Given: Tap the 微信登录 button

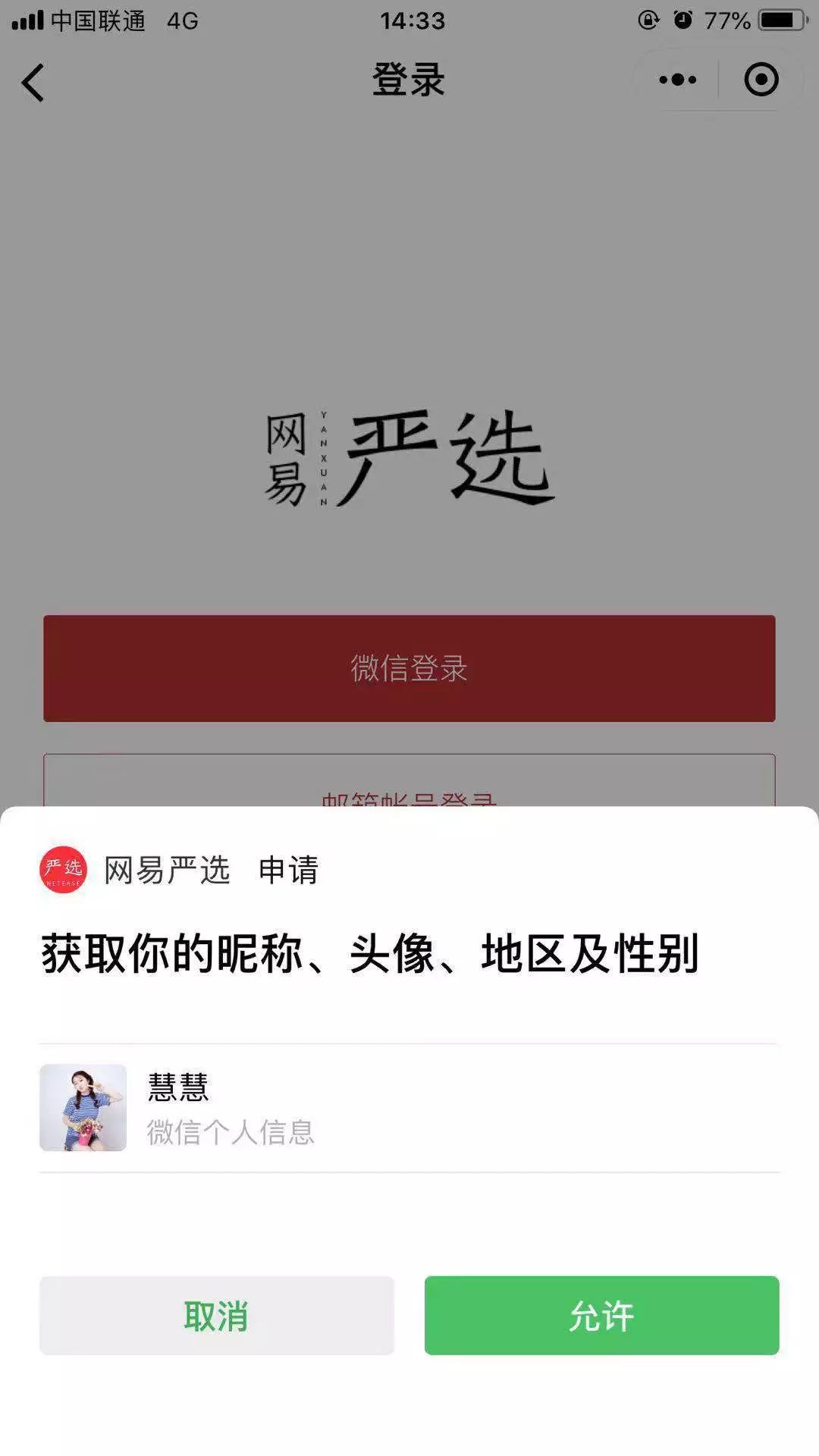Looking at the screenshot, I should pyautogui.click(x=409, y=668).
